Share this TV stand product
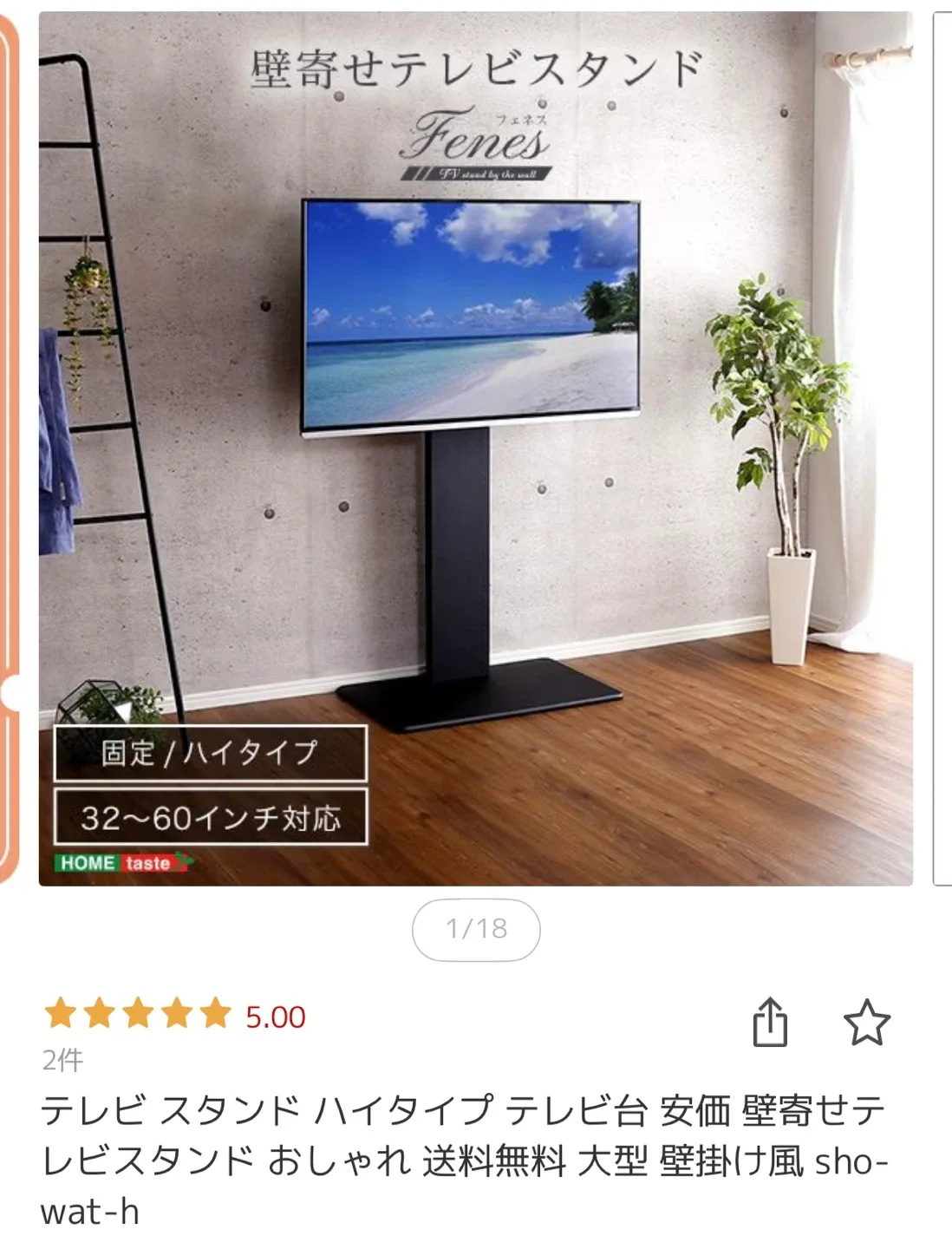 point(770,1022)
